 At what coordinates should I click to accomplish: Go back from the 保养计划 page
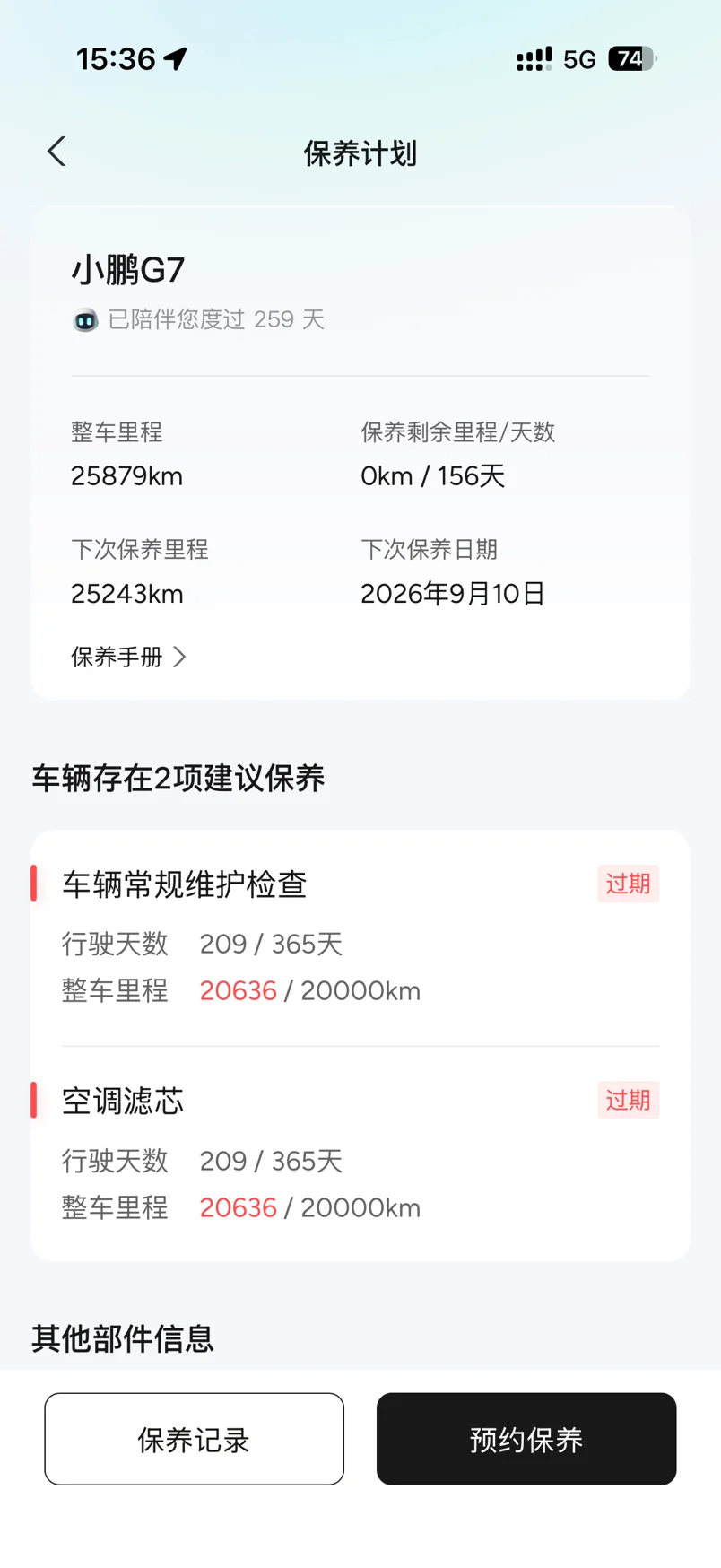click(56, 152)
